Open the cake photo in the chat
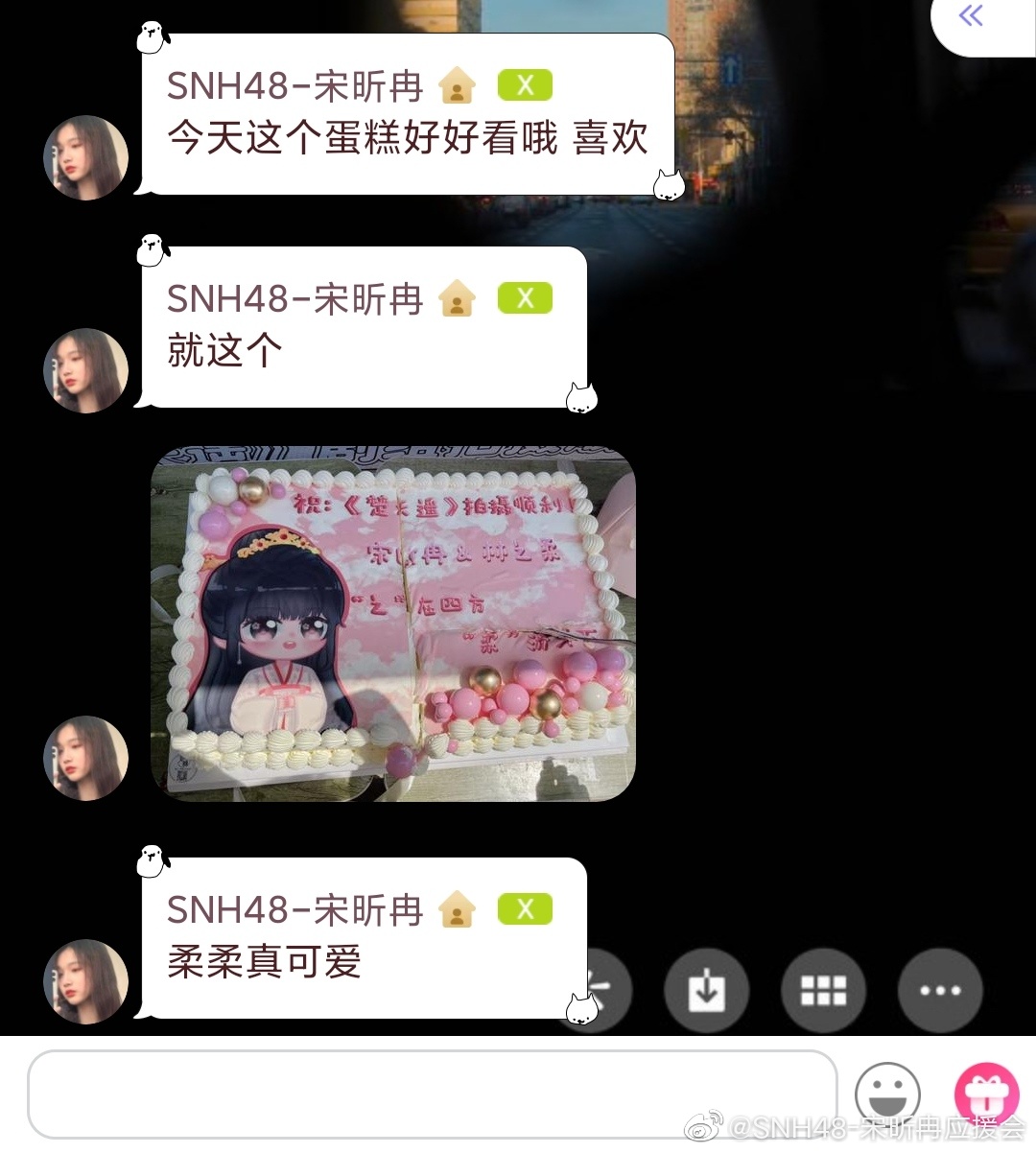Screen dimensions: 1036x1153 (x=393, y=624)
